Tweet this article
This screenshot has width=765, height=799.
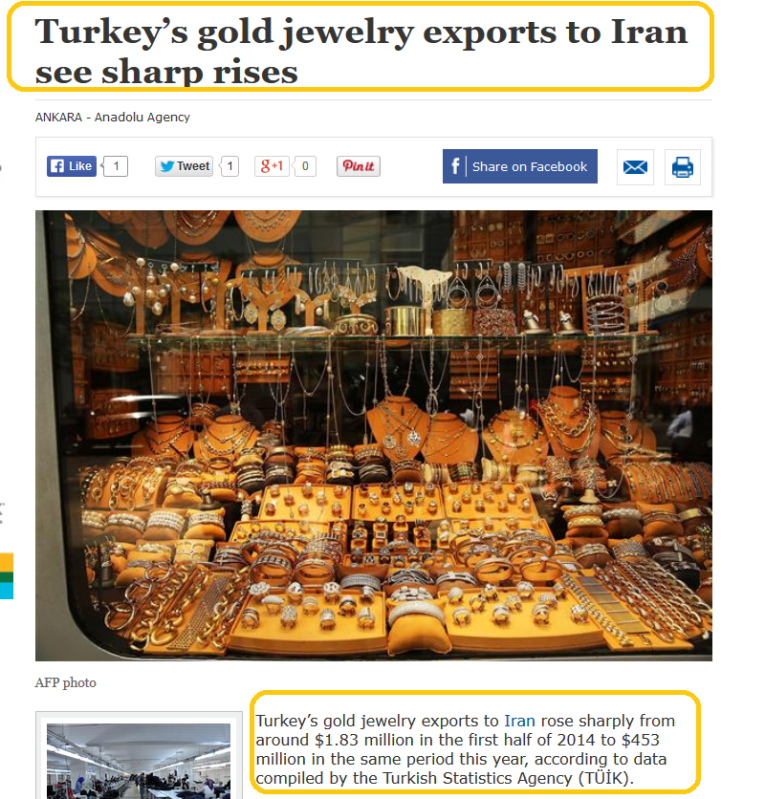(x=184, y=167)
